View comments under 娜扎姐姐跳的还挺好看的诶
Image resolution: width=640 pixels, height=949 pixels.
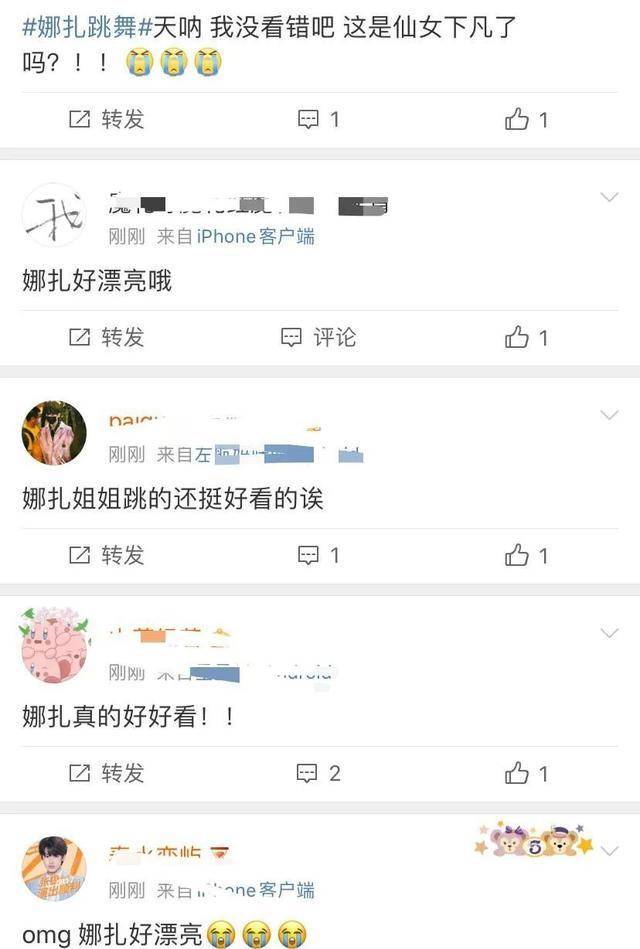319,555
